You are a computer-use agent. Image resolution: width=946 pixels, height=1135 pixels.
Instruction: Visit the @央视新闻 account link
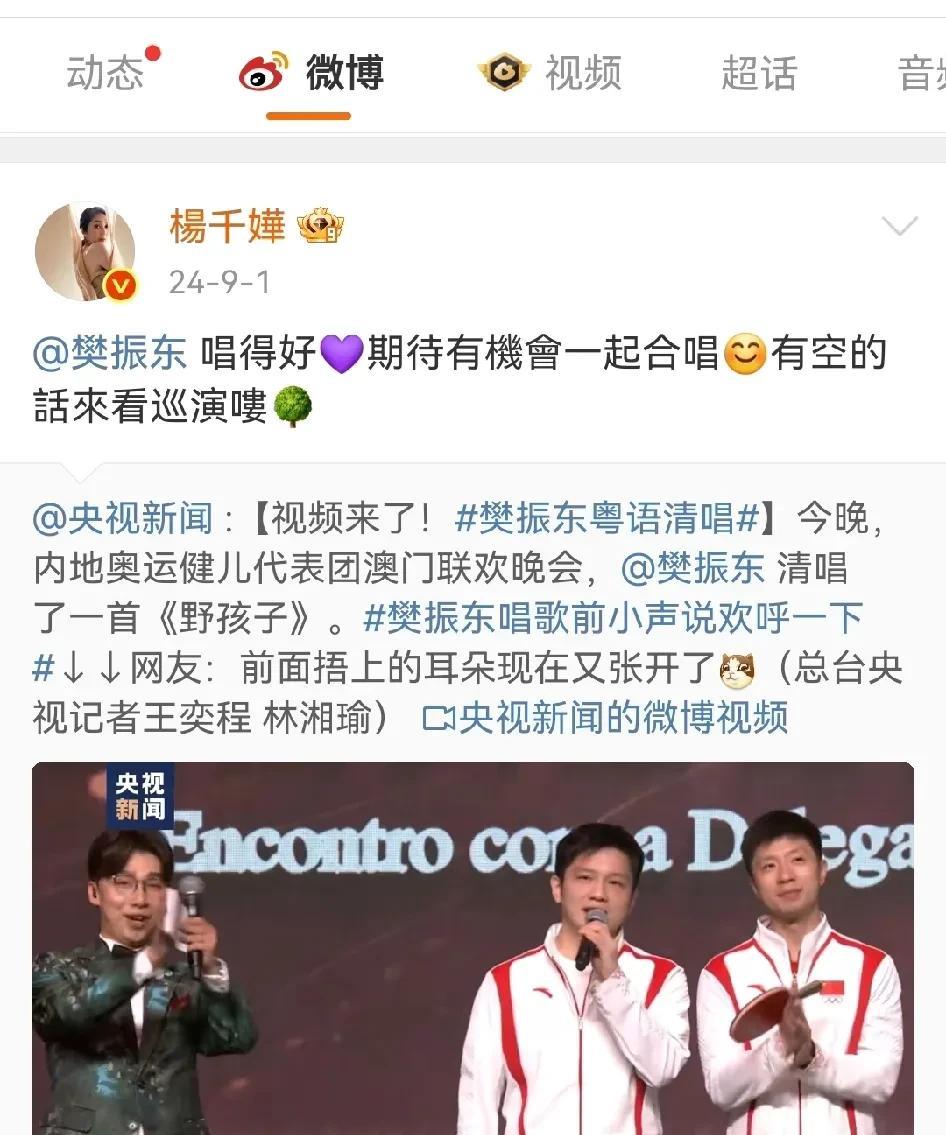pos(123,518)
